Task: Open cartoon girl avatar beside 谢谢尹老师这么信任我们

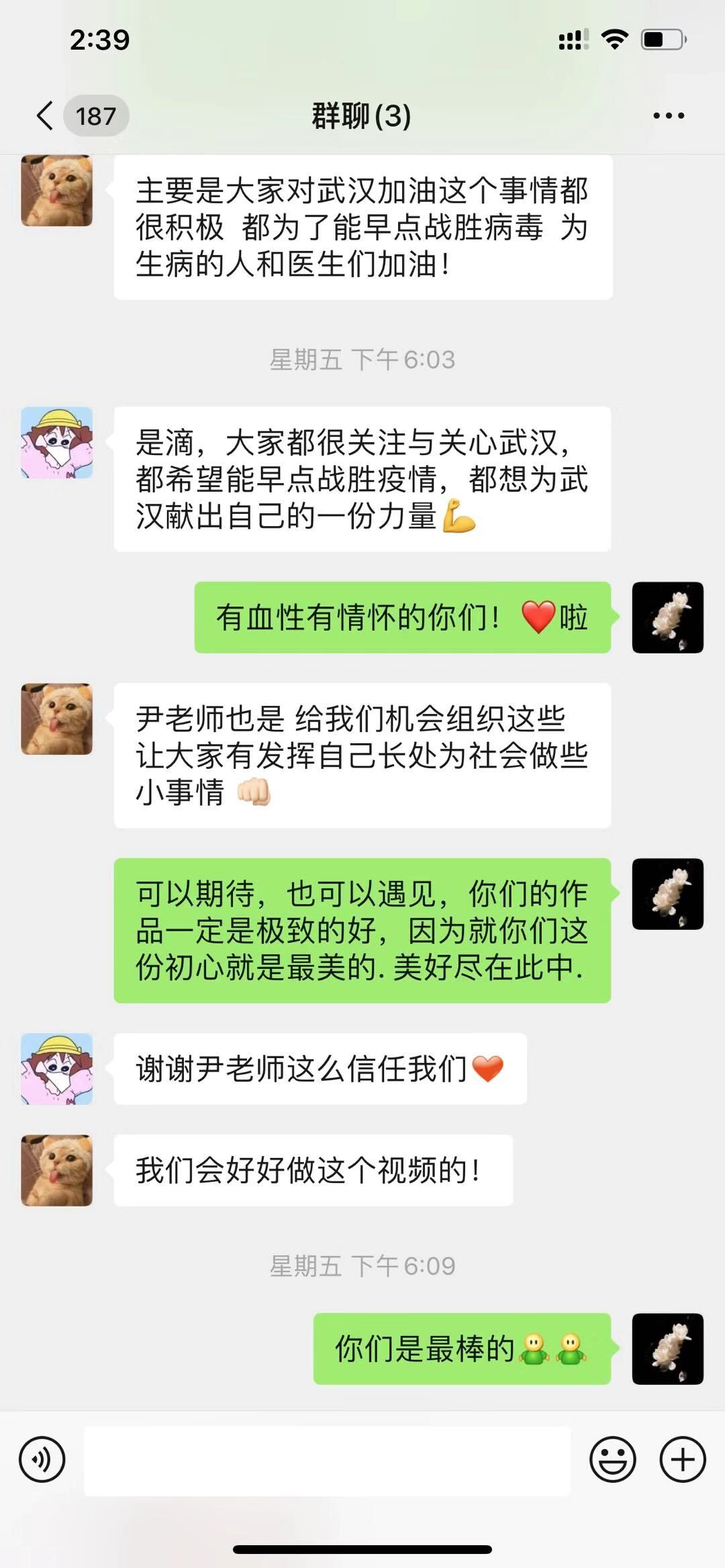Action: 57,1069
